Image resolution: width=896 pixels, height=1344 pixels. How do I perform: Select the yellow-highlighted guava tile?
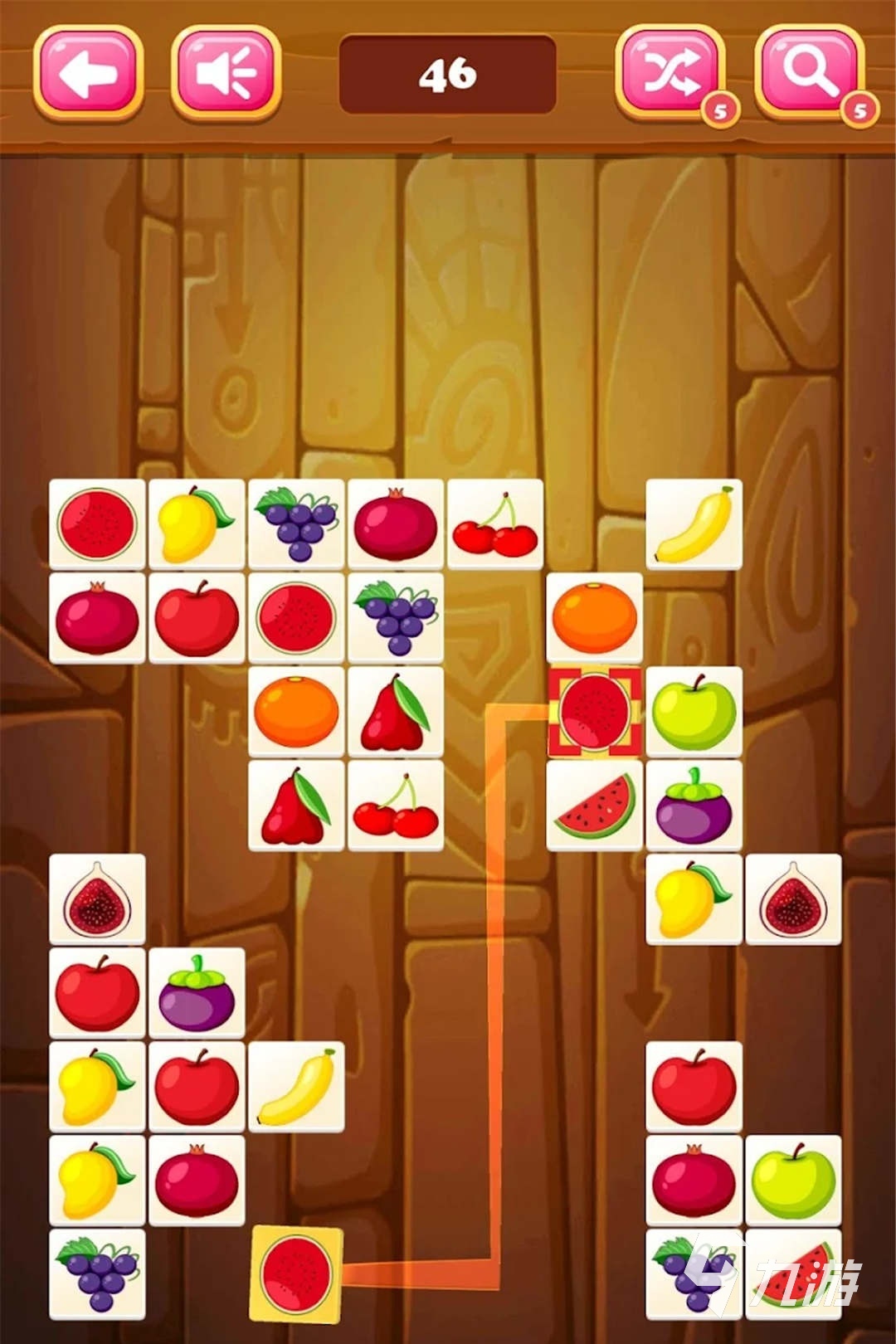coord(296,1273)
